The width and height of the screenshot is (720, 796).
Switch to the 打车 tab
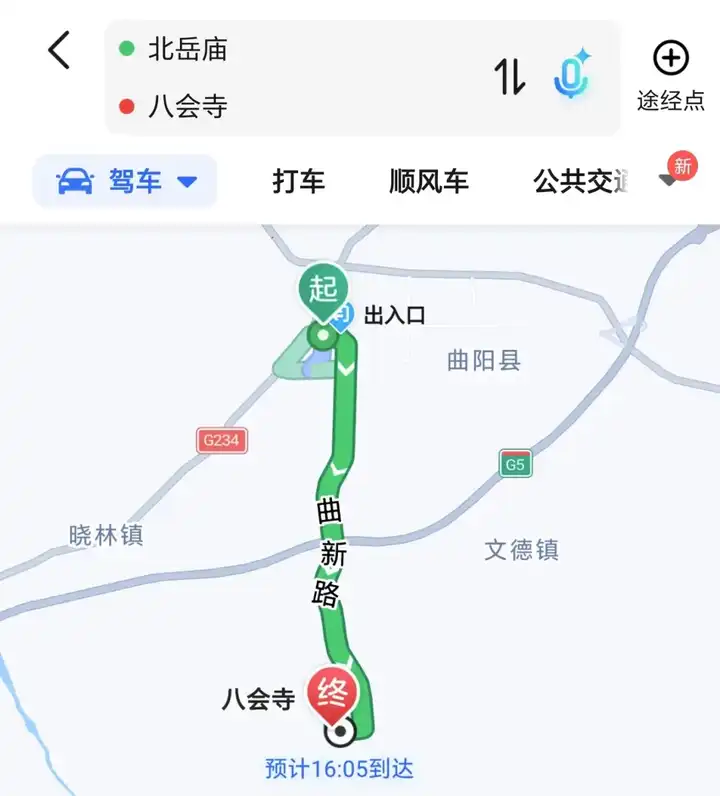click(298, 182)
